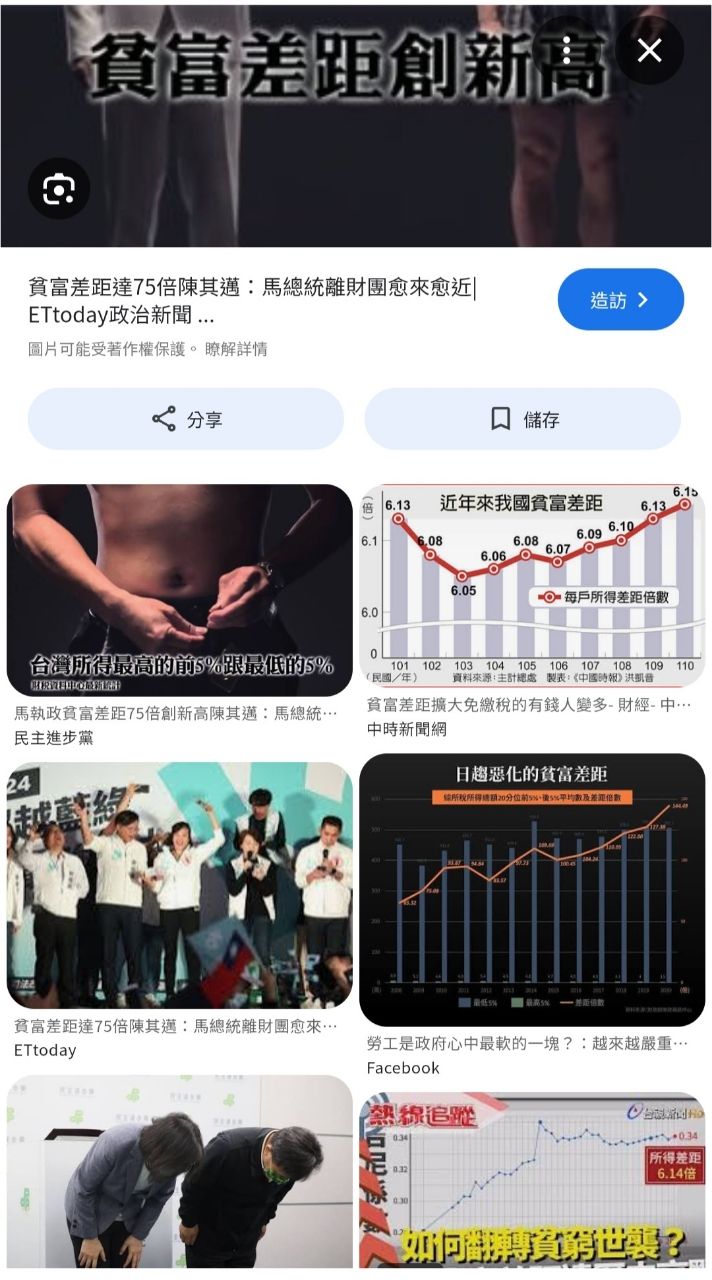Share this image via 分享
Viewport: 712px width, 1280px height.
(x=186, y=419)
